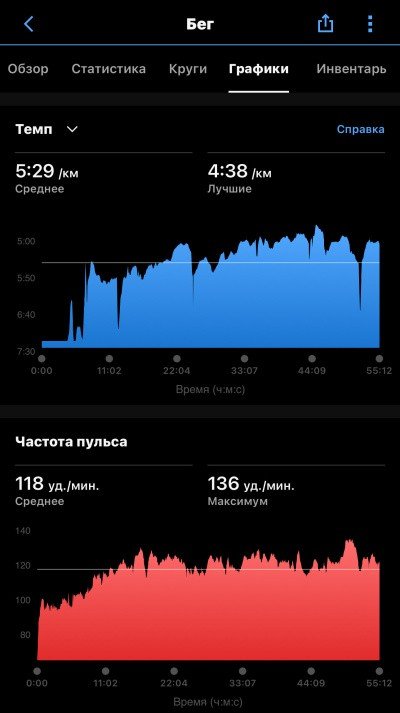This screenshot has width=400, height=713.
Task: Share this running activity
Action: tap(325, 23)
